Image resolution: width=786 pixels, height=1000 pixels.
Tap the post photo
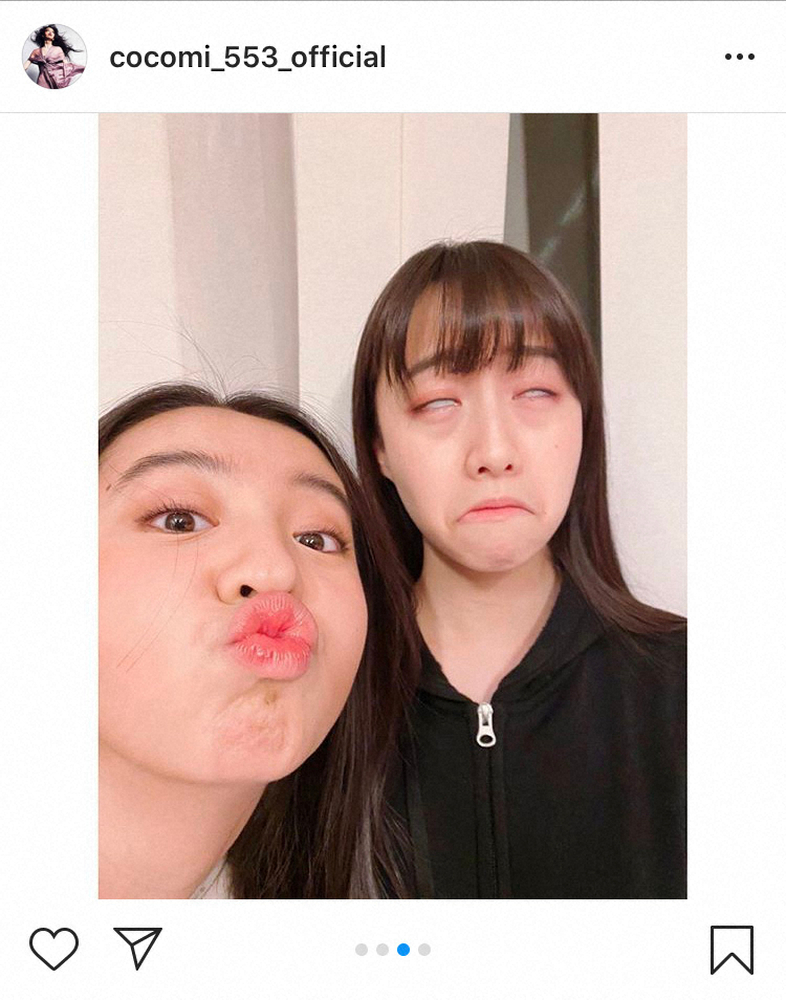(x=392, y=505)
